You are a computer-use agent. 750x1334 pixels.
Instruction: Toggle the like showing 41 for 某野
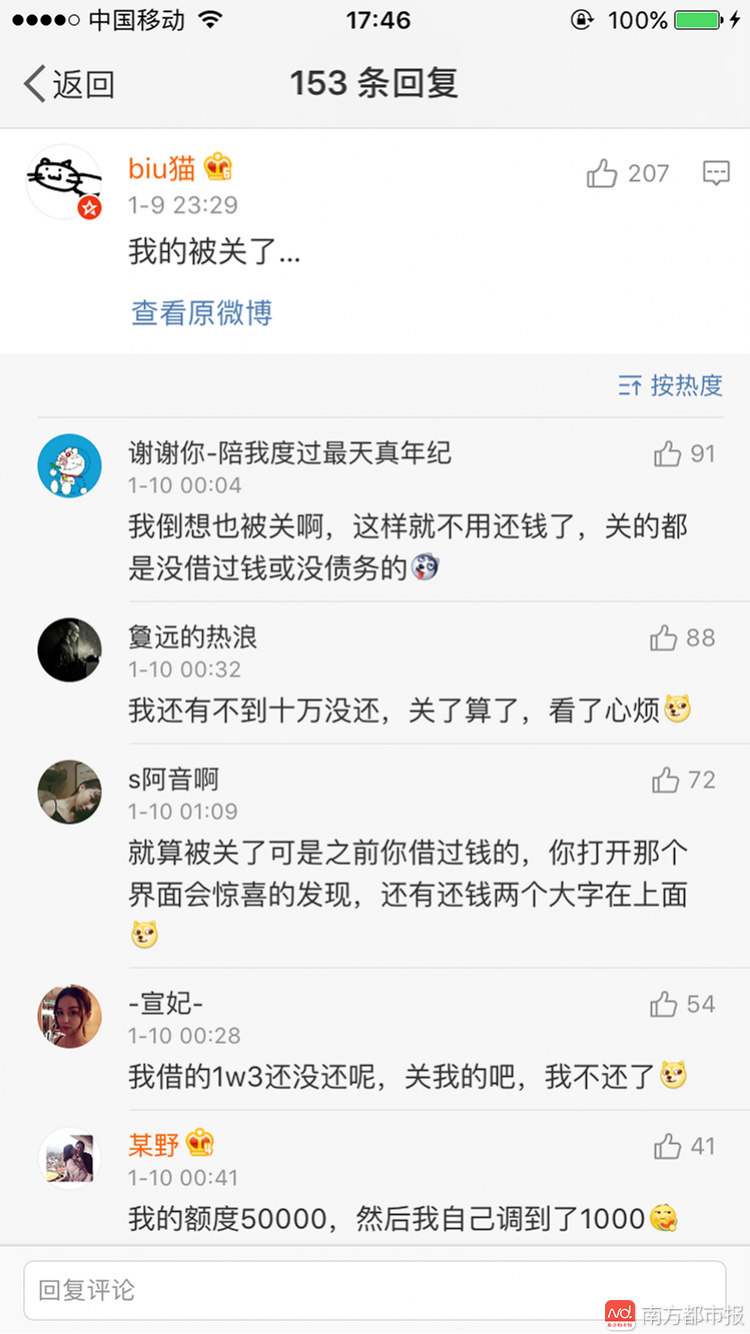(666, 1147)
